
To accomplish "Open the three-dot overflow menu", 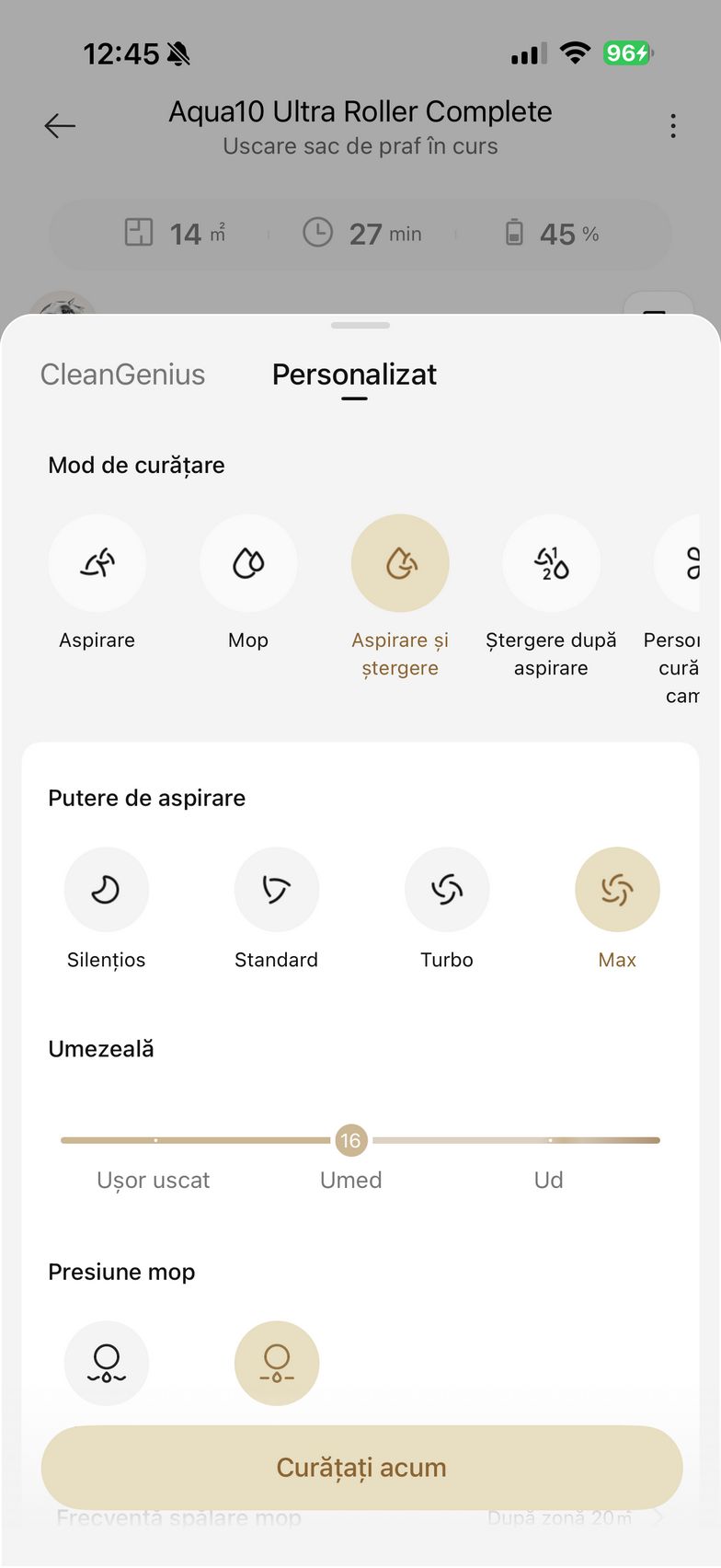I will pos(673,126).
